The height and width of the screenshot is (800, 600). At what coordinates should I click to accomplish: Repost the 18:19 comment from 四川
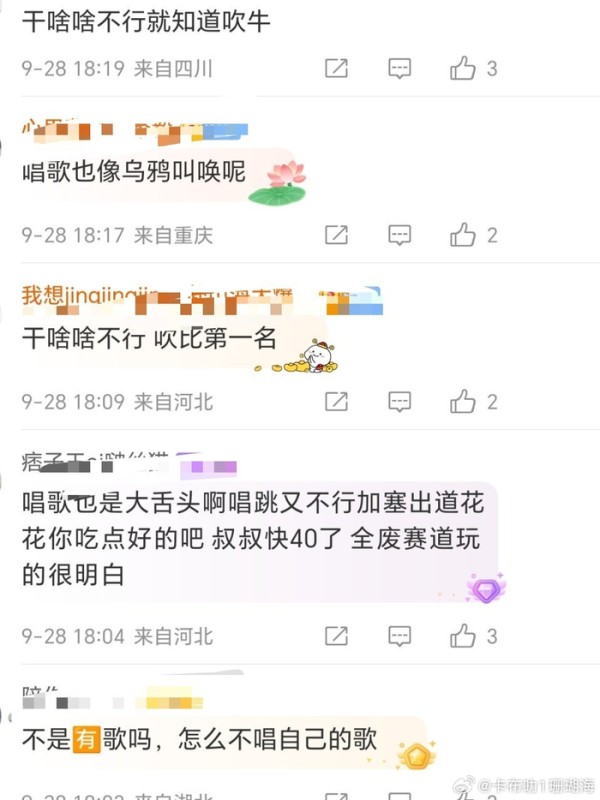click(x=337, y=69)
